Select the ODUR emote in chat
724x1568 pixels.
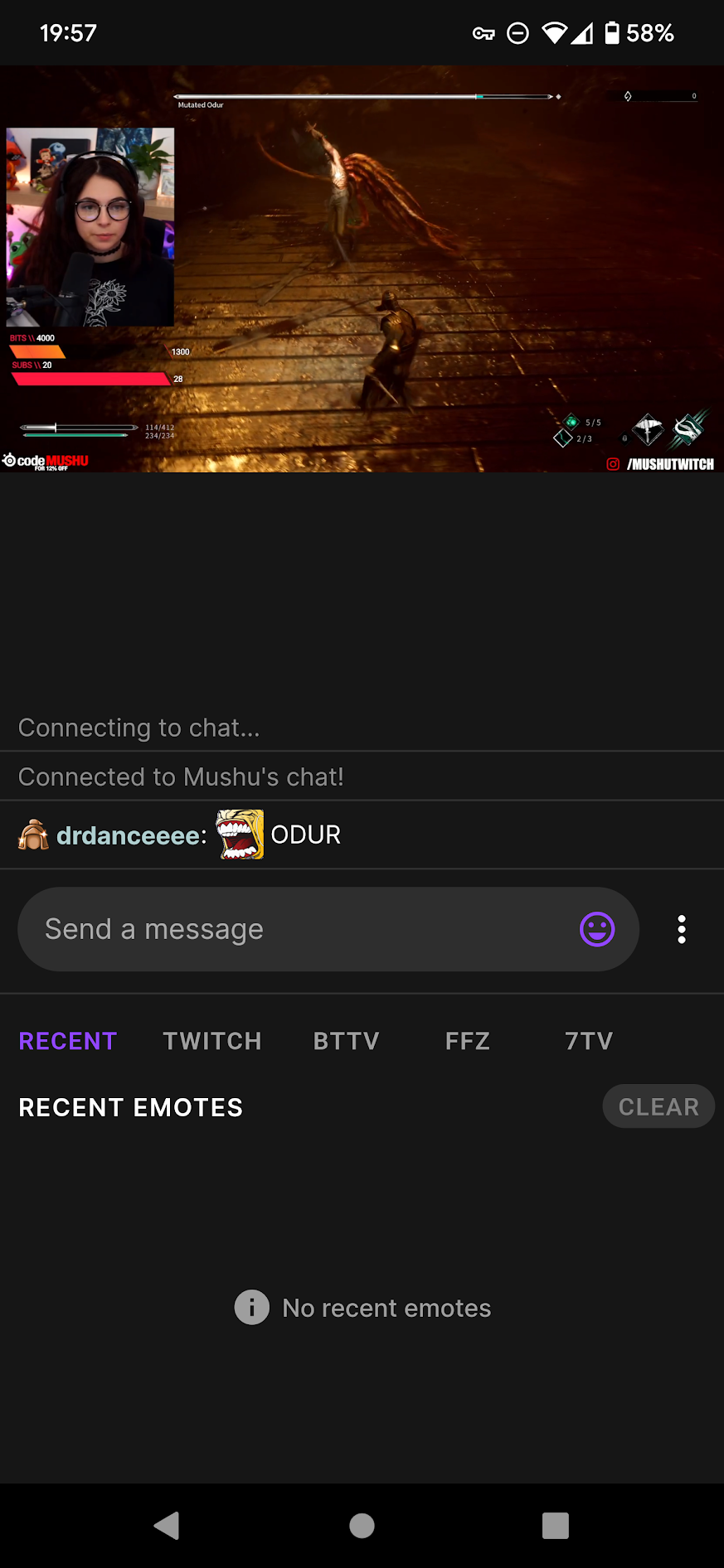(x=240, y=835)
